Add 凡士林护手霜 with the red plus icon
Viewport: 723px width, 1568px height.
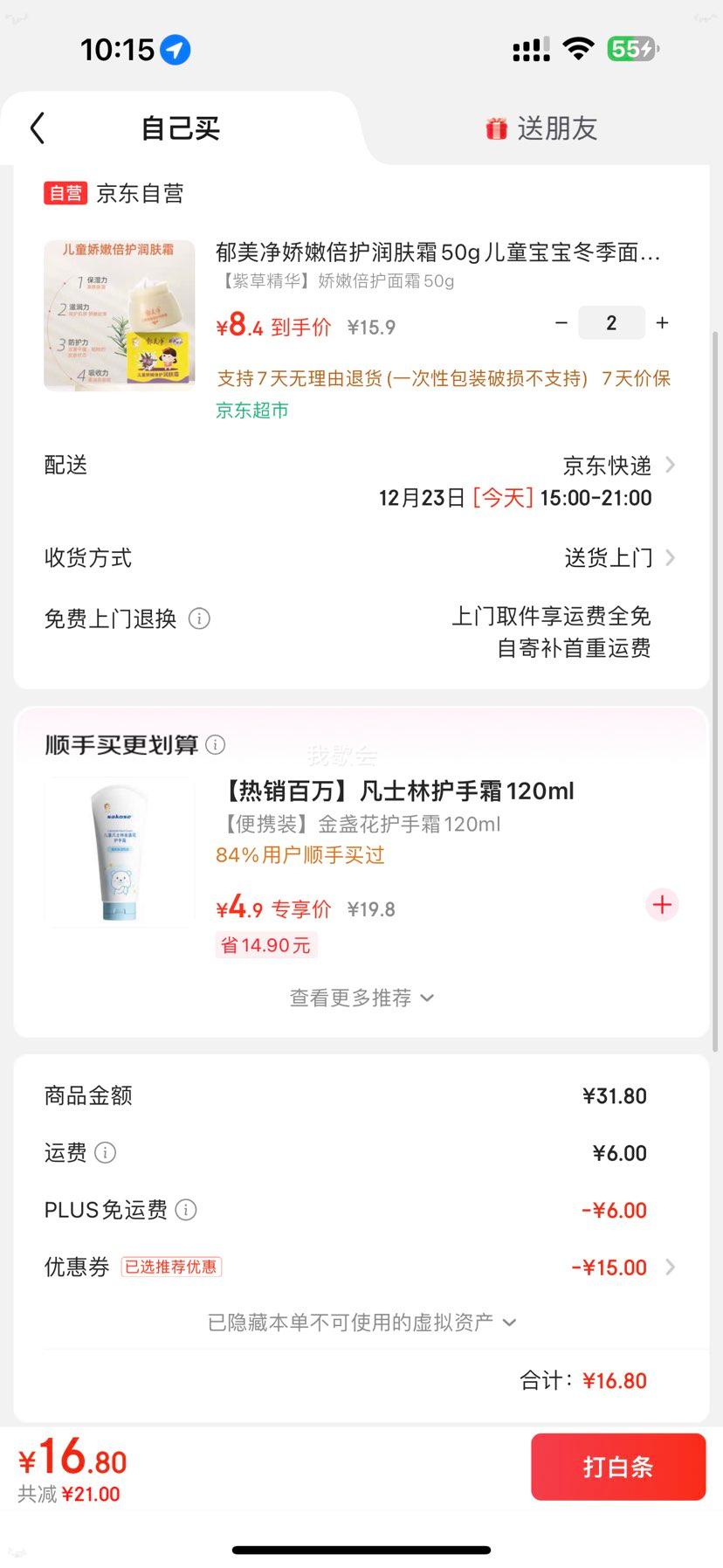click(x=661, y=905)
